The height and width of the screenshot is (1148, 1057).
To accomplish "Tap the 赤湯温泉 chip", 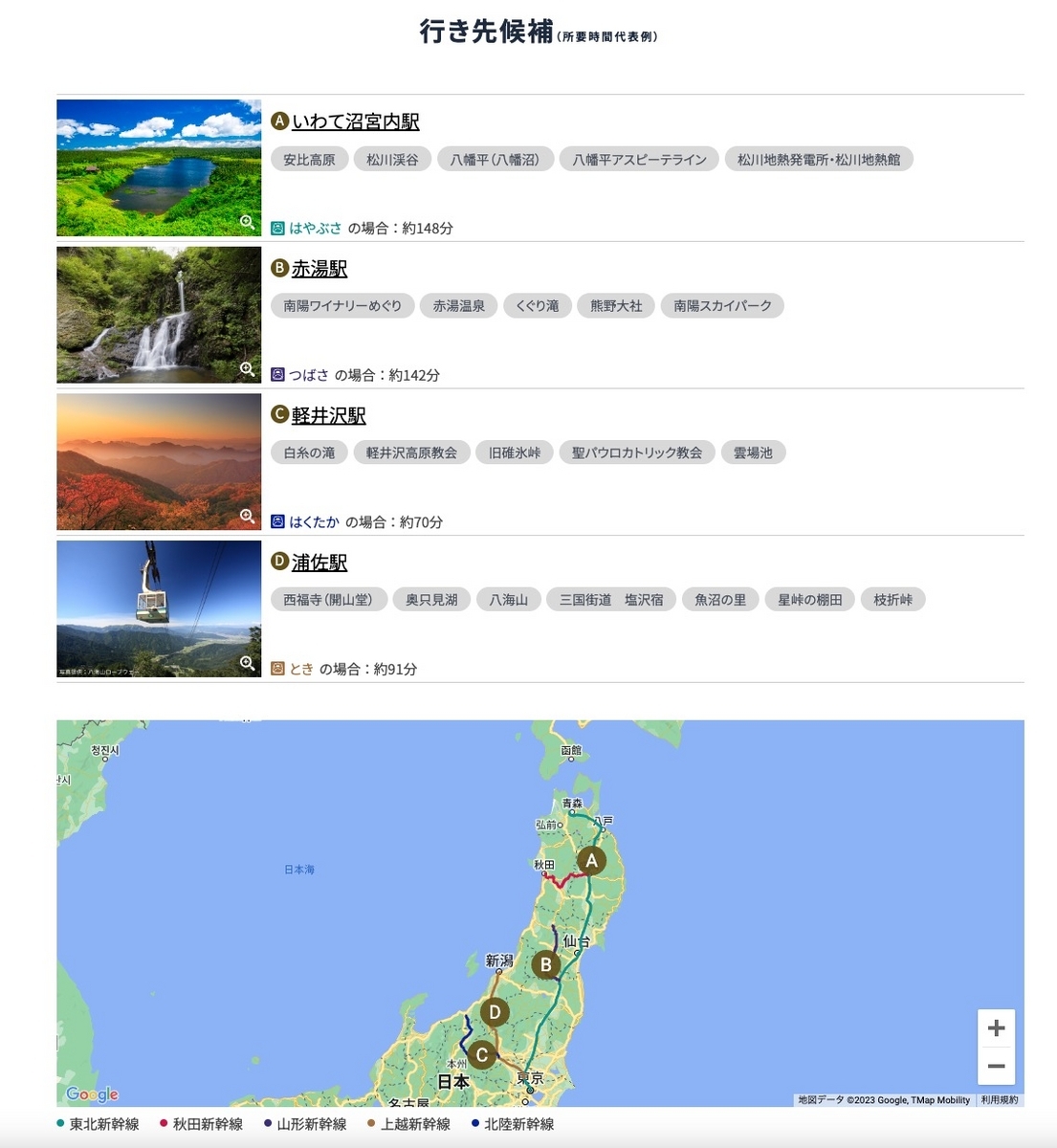I will pyautogui.click(x=459, y=306).
